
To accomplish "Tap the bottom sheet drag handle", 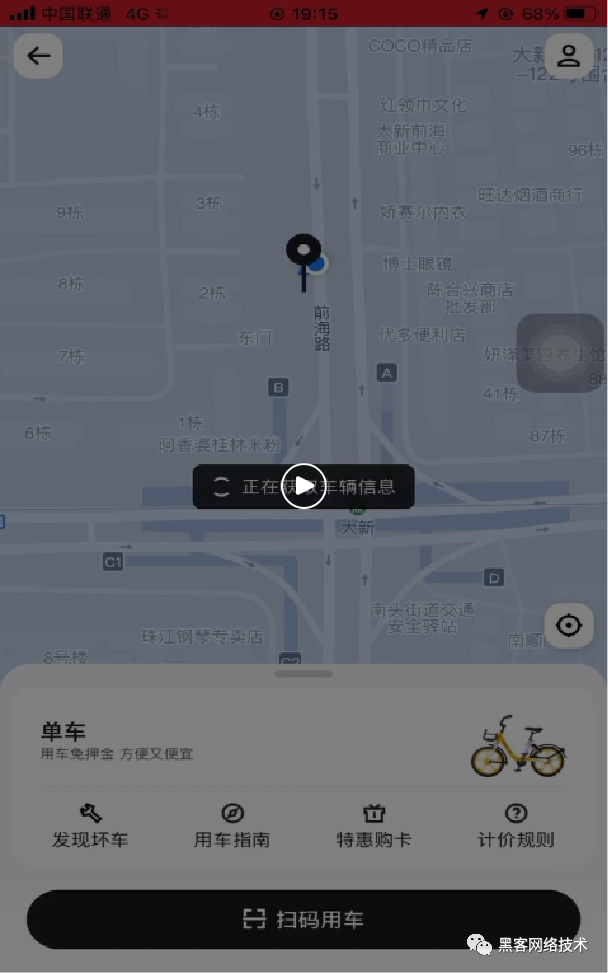I will (x=303, y=674).
